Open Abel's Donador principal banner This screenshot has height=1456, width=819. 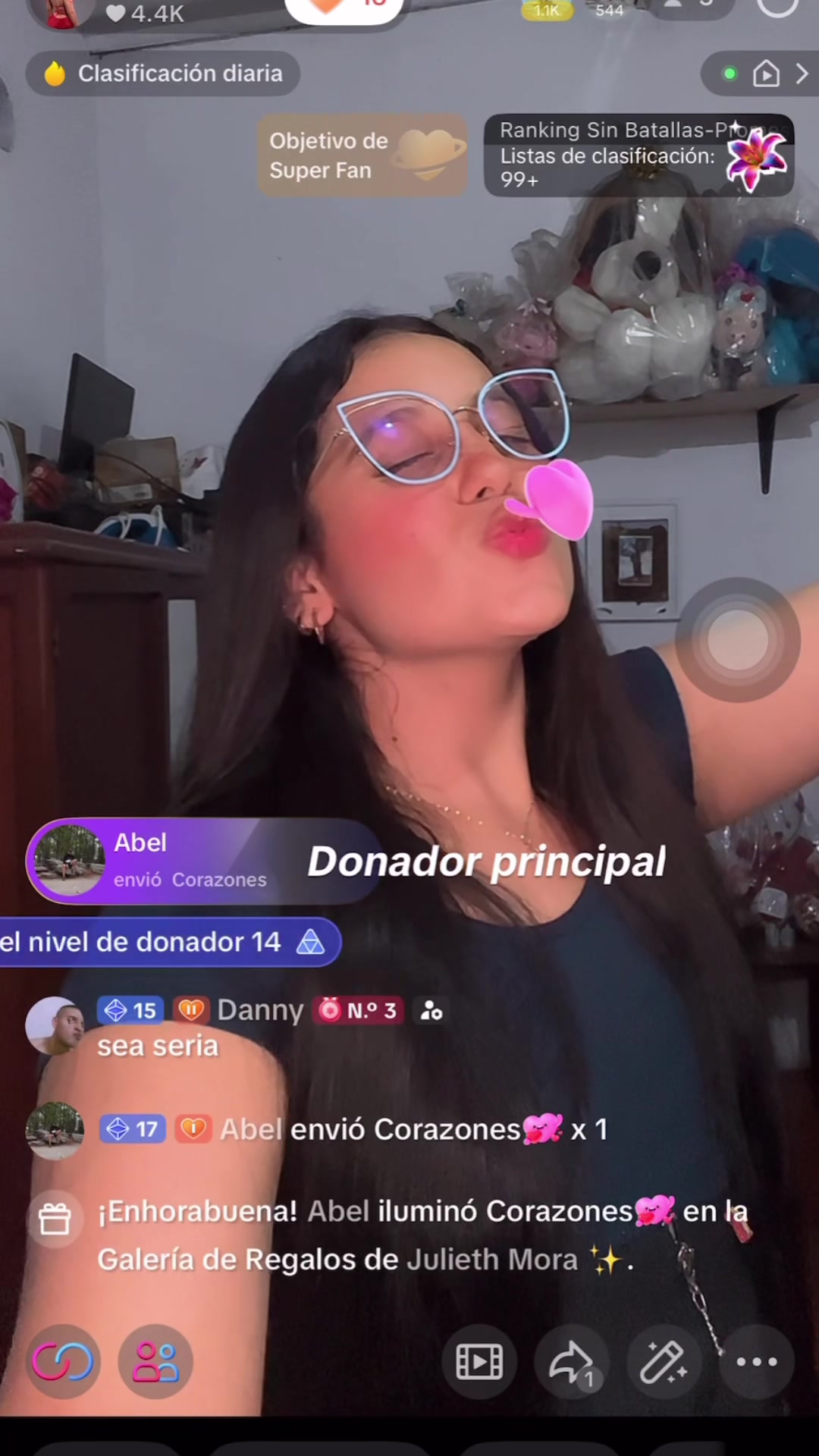pyautogui.click(x=205, y=861)
